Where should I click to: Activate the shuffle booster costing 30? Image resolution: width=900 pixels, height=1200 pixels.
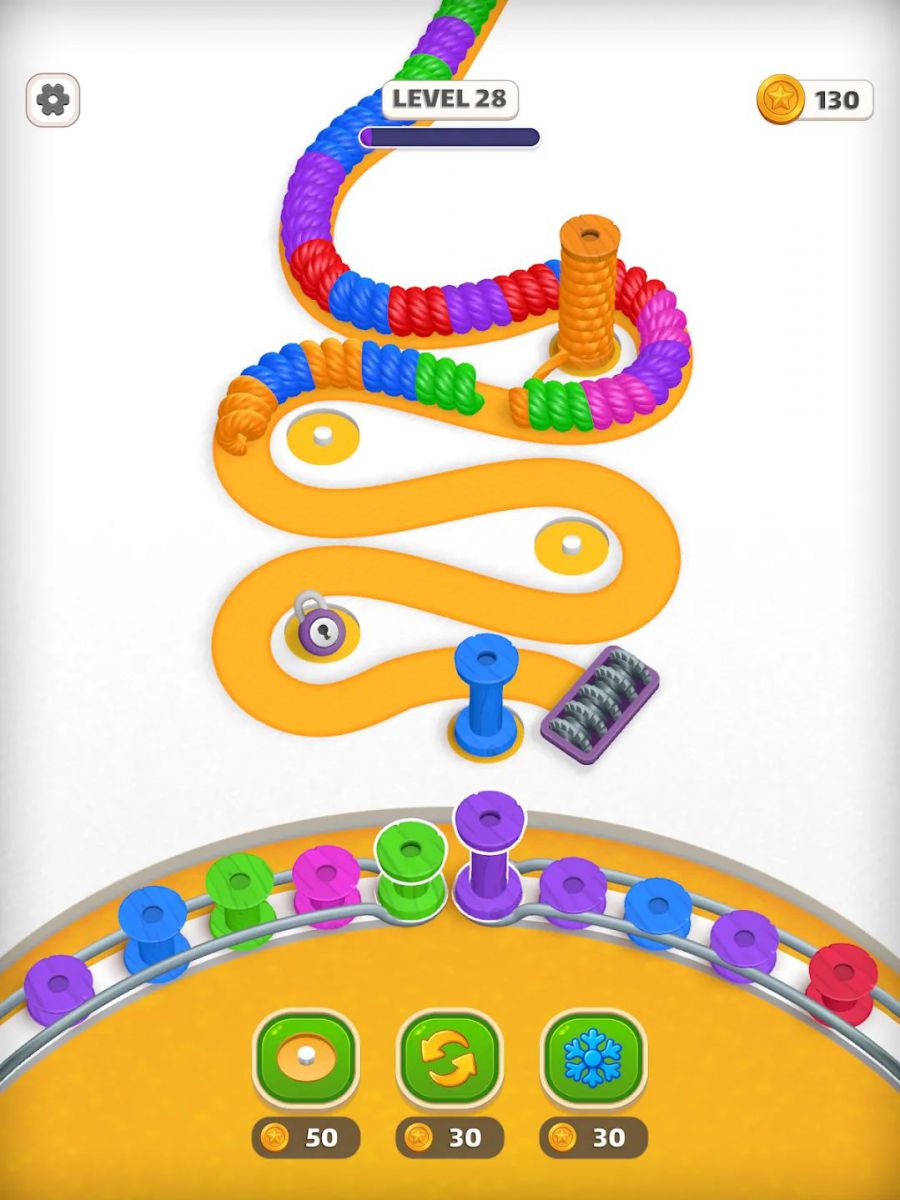tap(450, 1060)
